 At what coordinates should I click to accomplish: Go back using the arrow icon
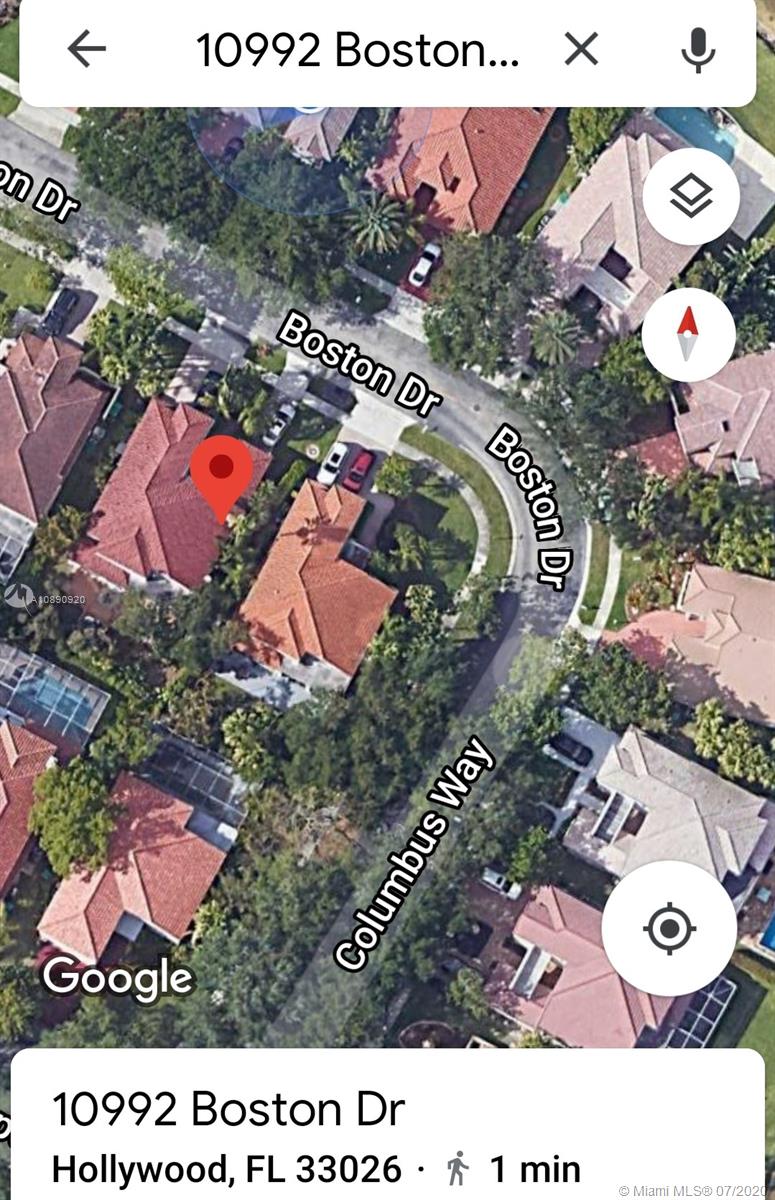click(87, 49)
